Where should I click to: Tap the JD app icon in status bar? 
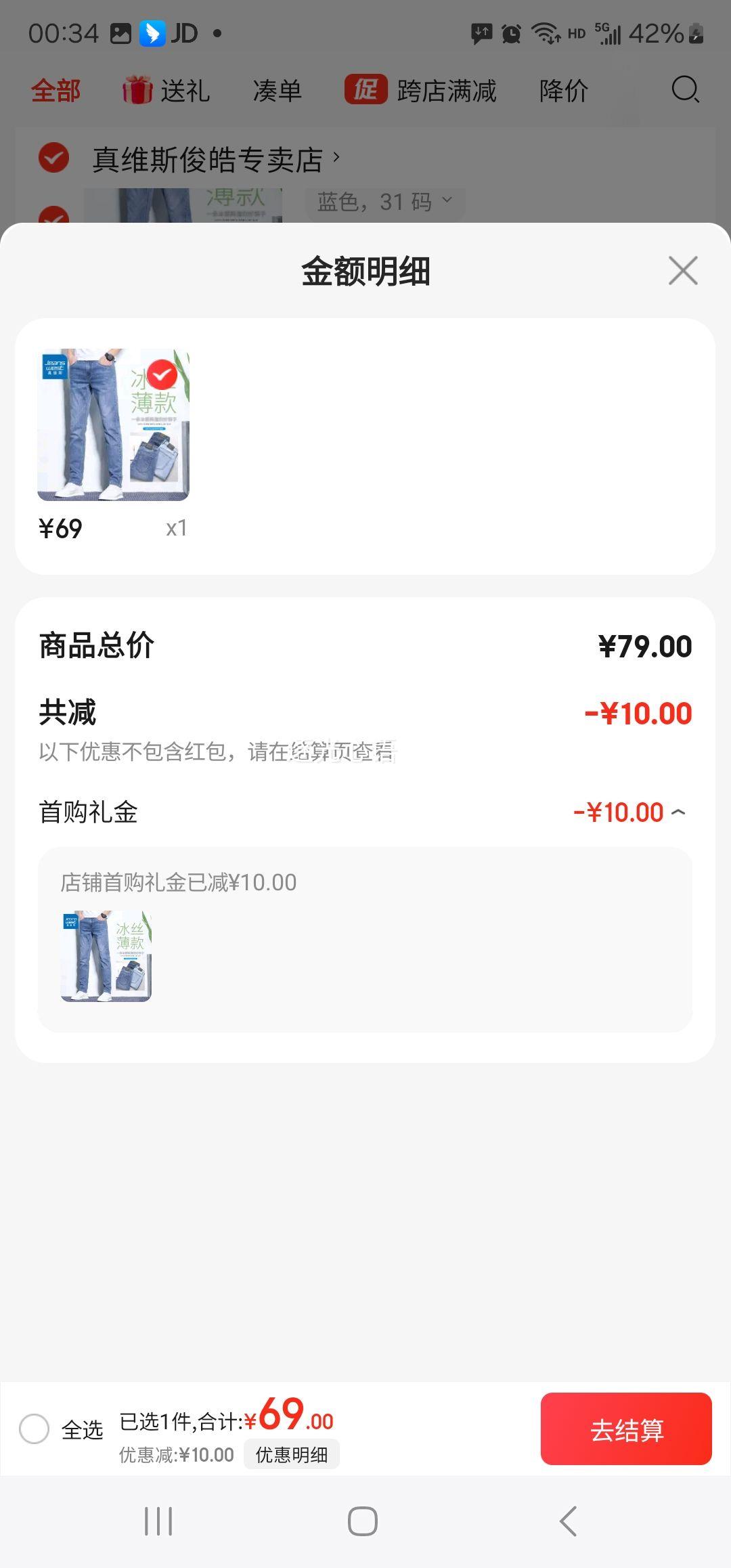(183, 32)
